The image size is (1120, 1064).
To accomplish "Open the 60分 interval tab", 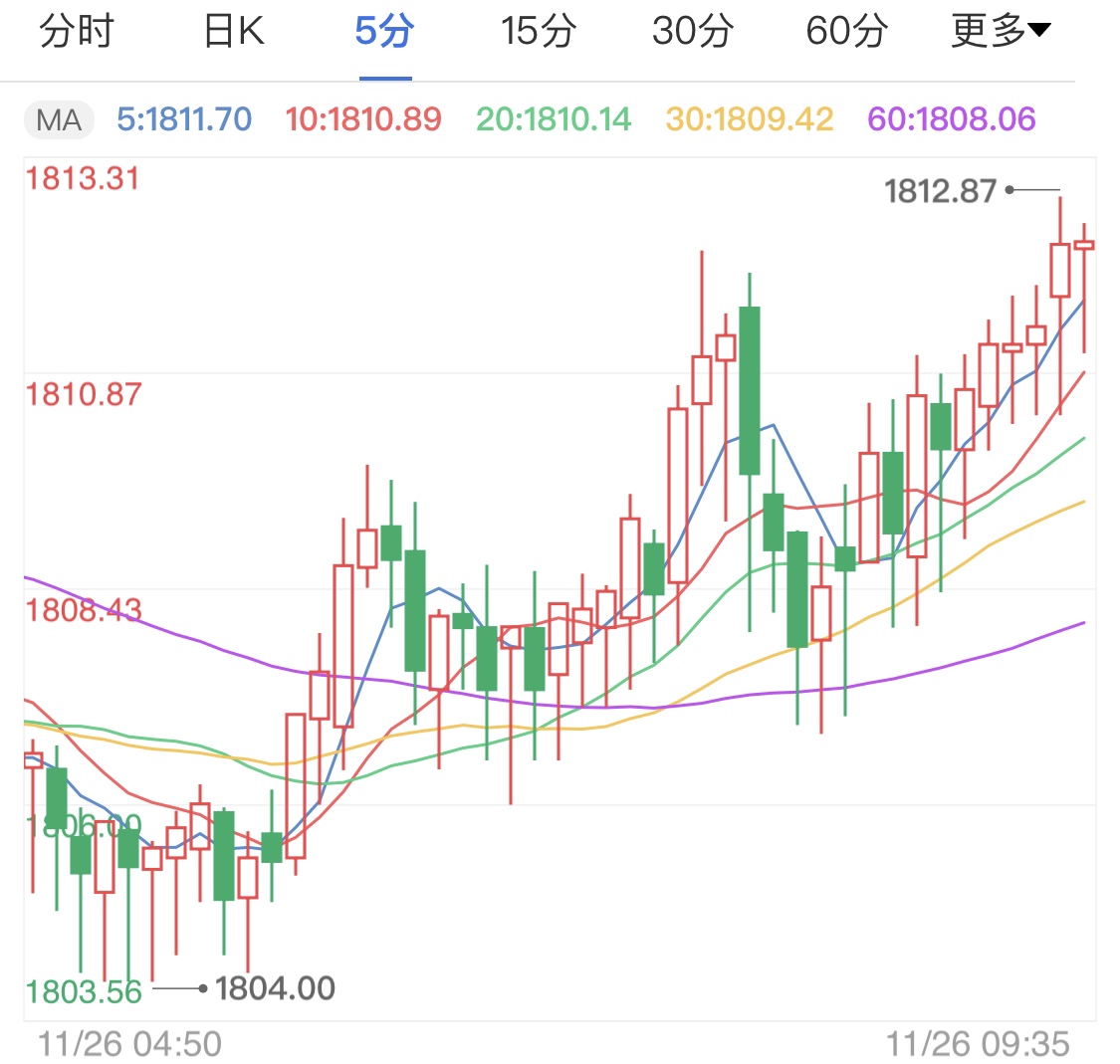I will point(846,32).
